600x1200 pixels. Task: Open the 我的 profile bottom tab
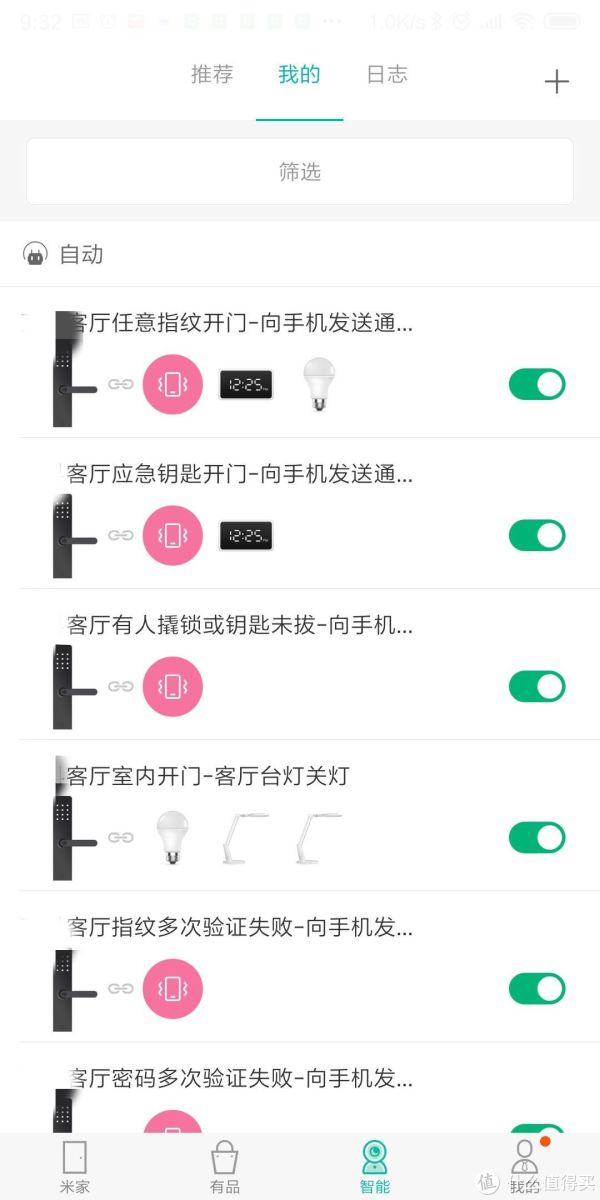pyautogui.click(x=524, y=1167)
